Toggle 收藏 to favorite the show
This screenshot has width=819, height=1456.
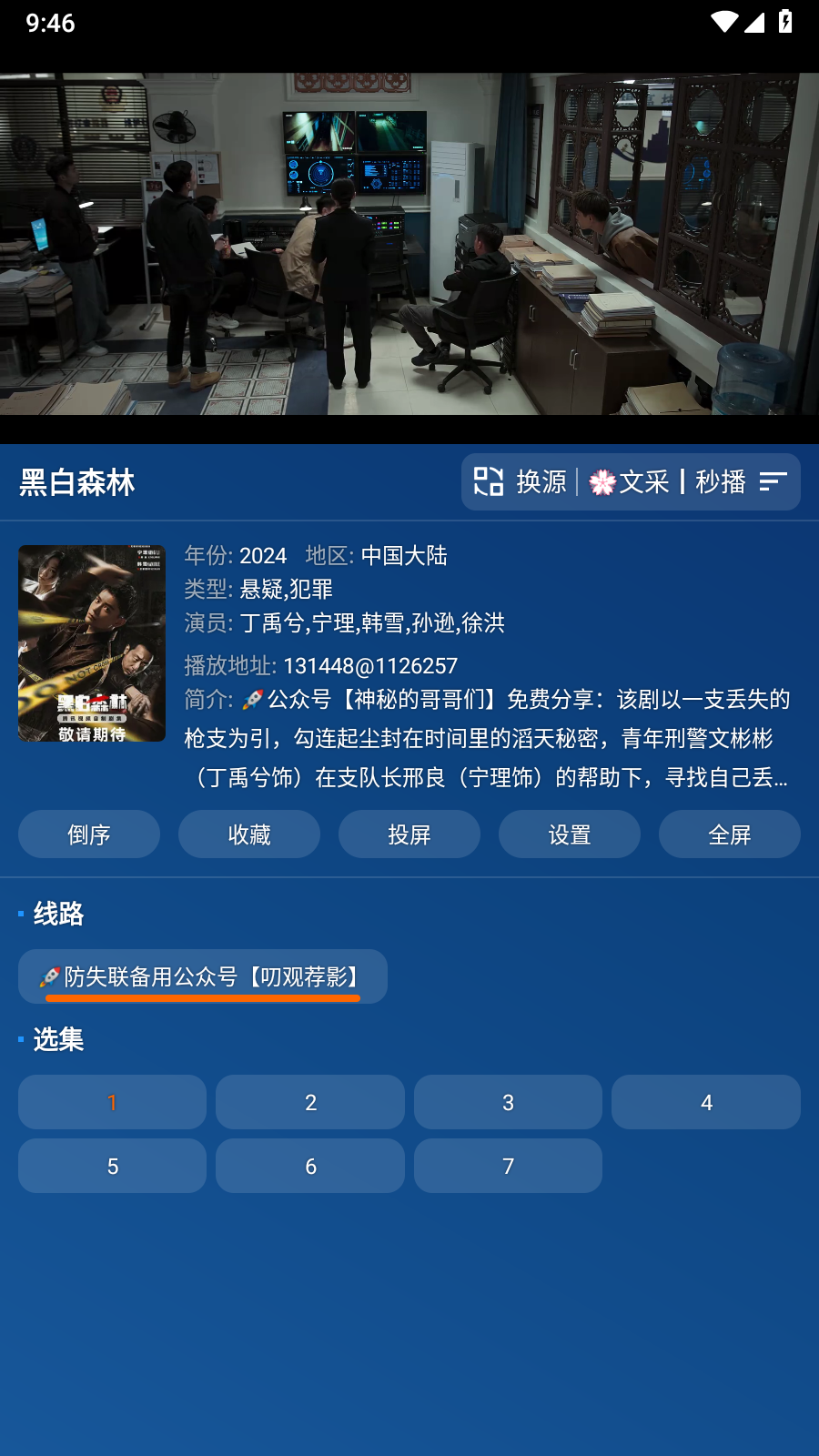[248, 834]
